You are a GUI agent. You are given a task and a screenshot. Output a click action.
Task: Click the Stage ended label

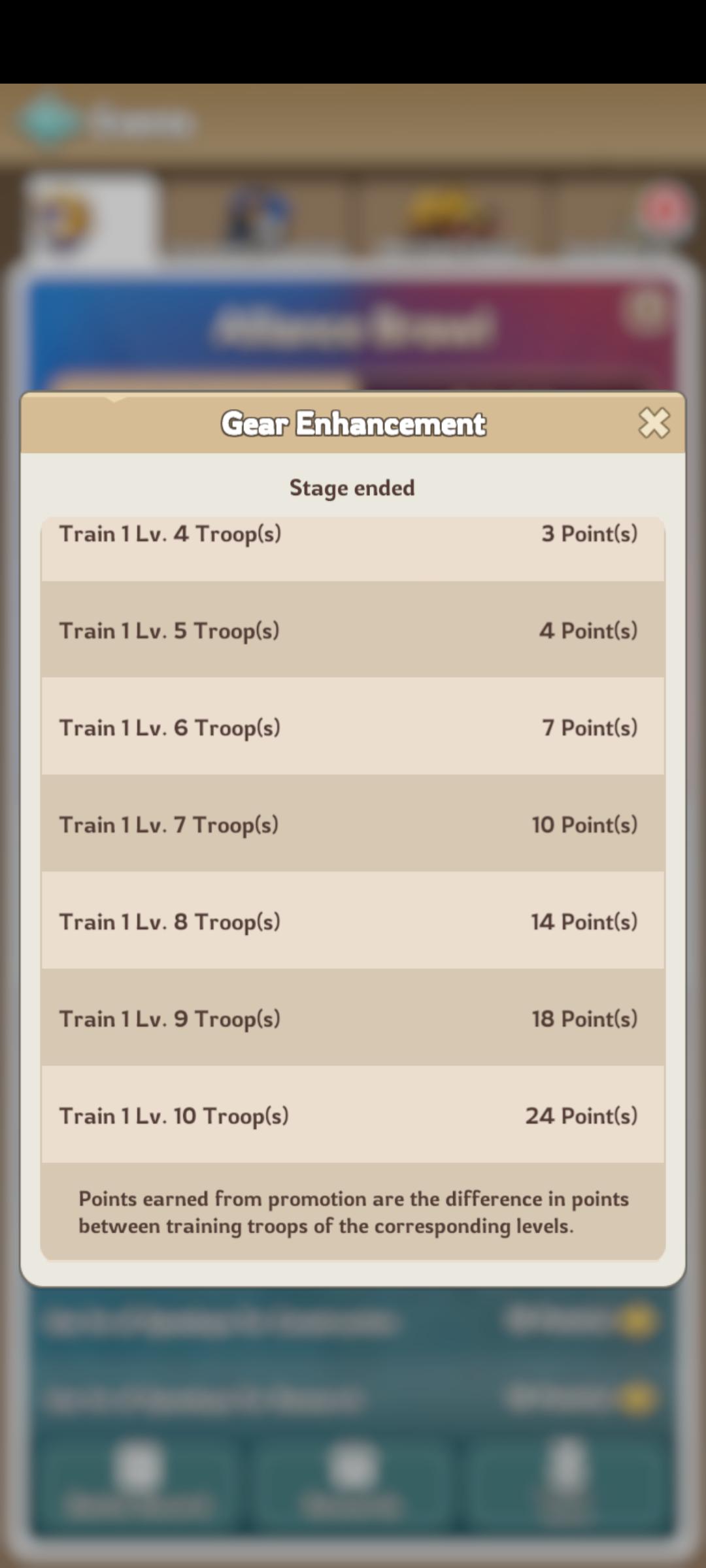point(353,487)
